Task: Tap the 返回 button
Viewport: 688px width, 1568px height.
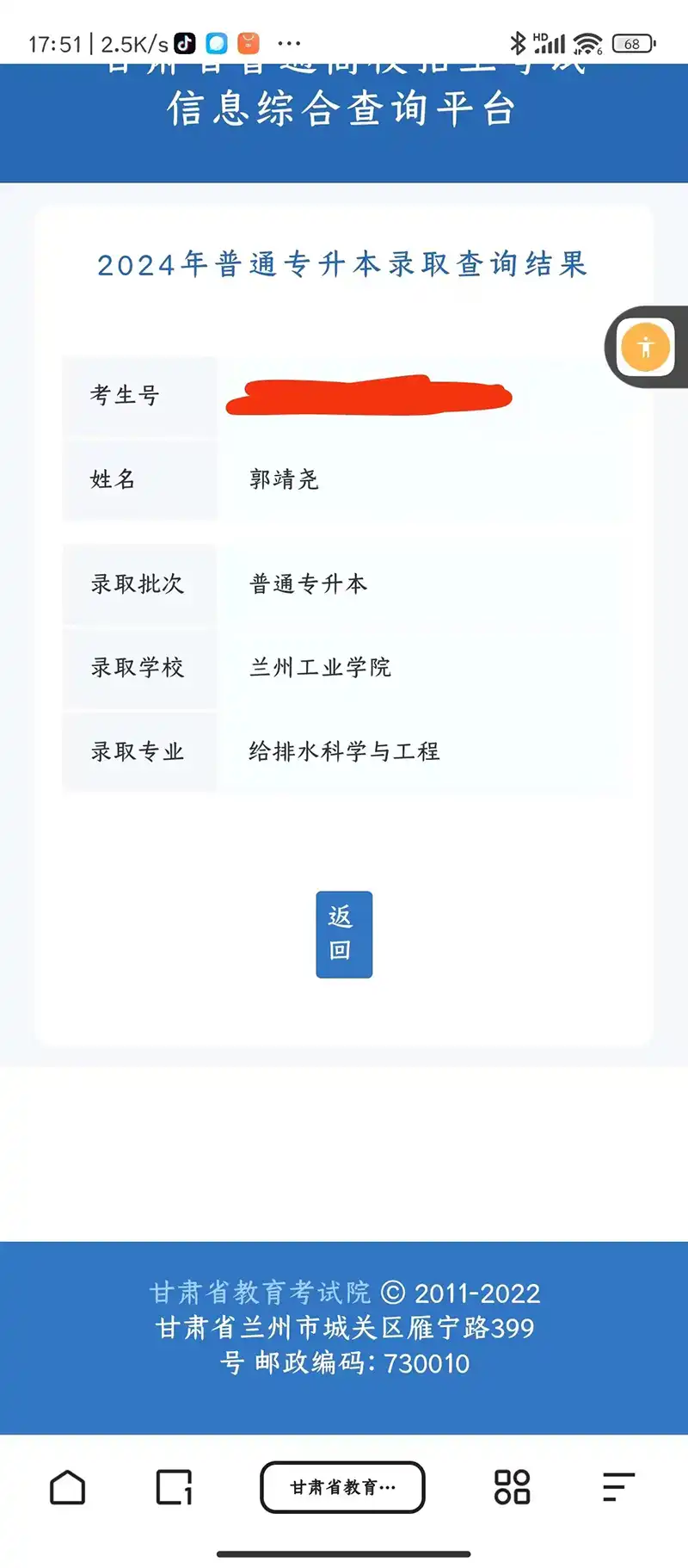Action: pos(344,934)
